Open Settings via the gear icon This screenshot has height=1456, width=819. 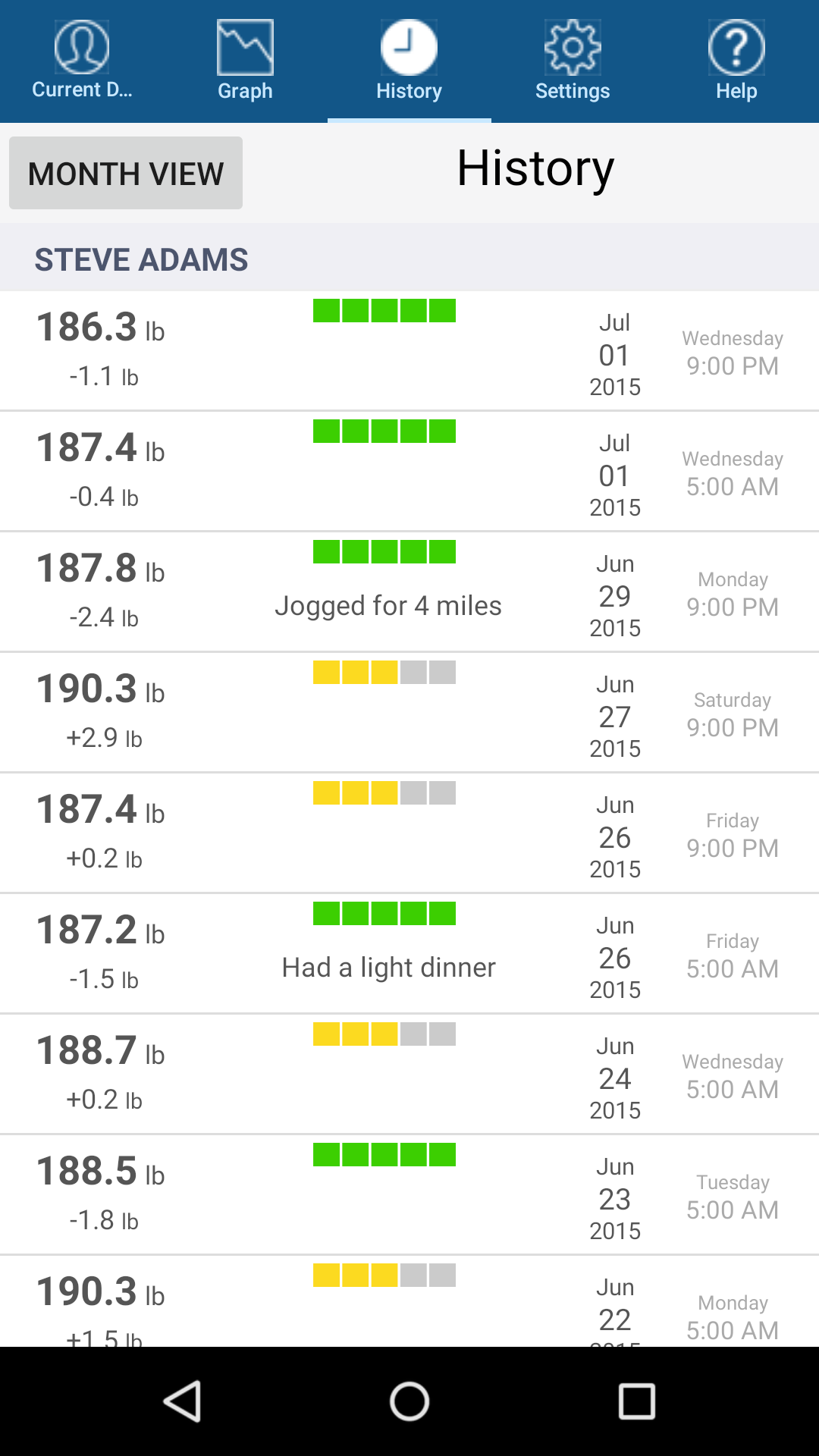[x=573, y=45]
